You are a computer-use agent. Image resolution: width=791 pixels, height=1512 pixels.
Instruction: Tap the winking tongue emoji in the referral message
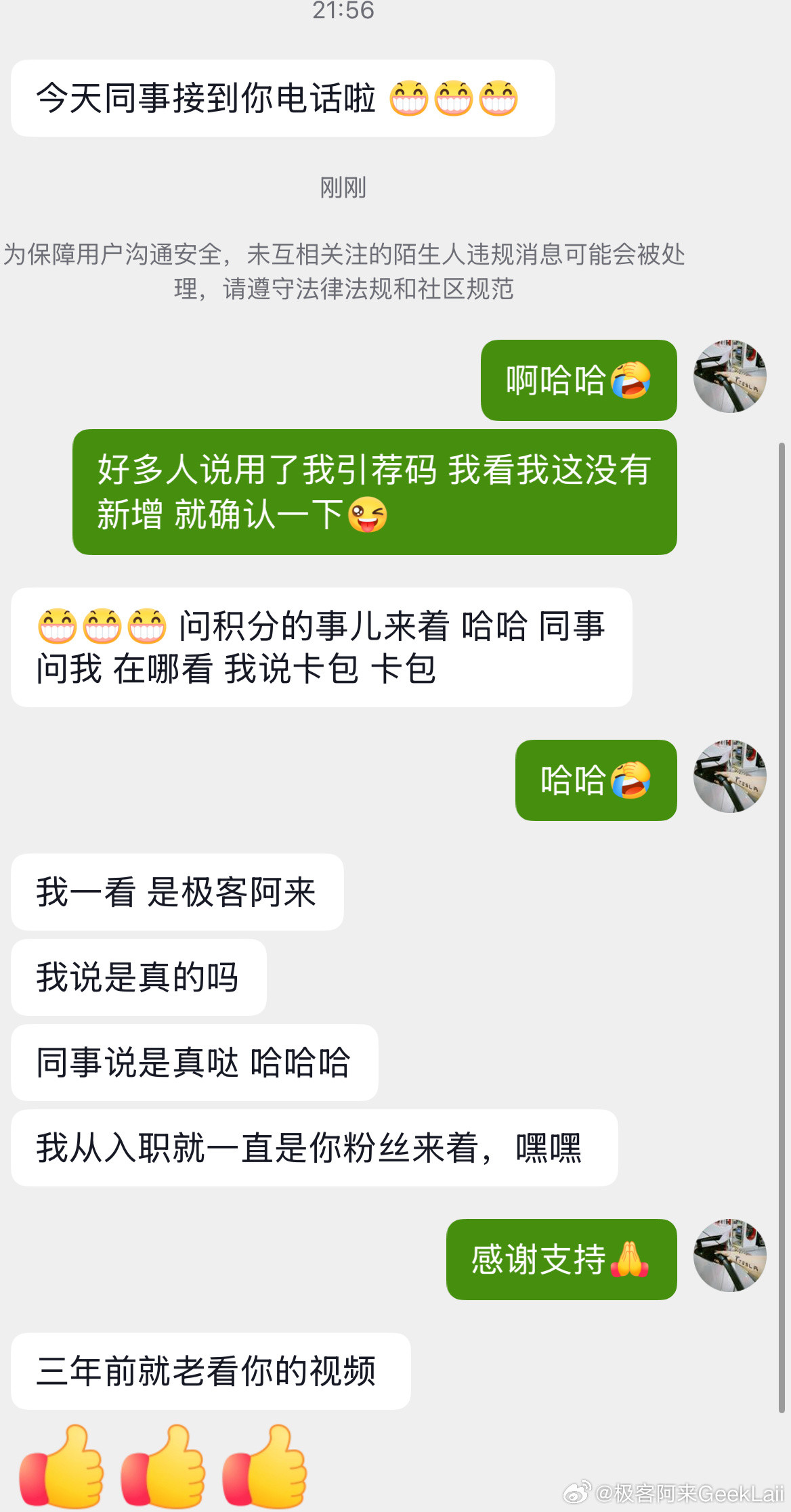click(x=366, y=516)
